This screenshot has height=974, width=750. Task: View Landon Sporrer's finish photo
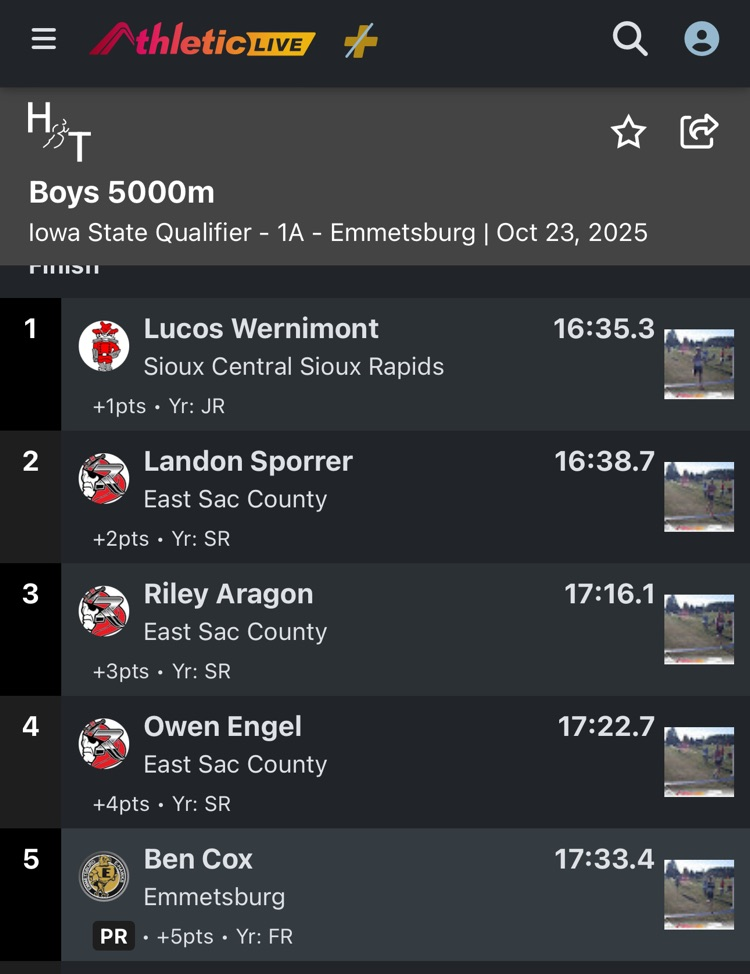[699, 497]
